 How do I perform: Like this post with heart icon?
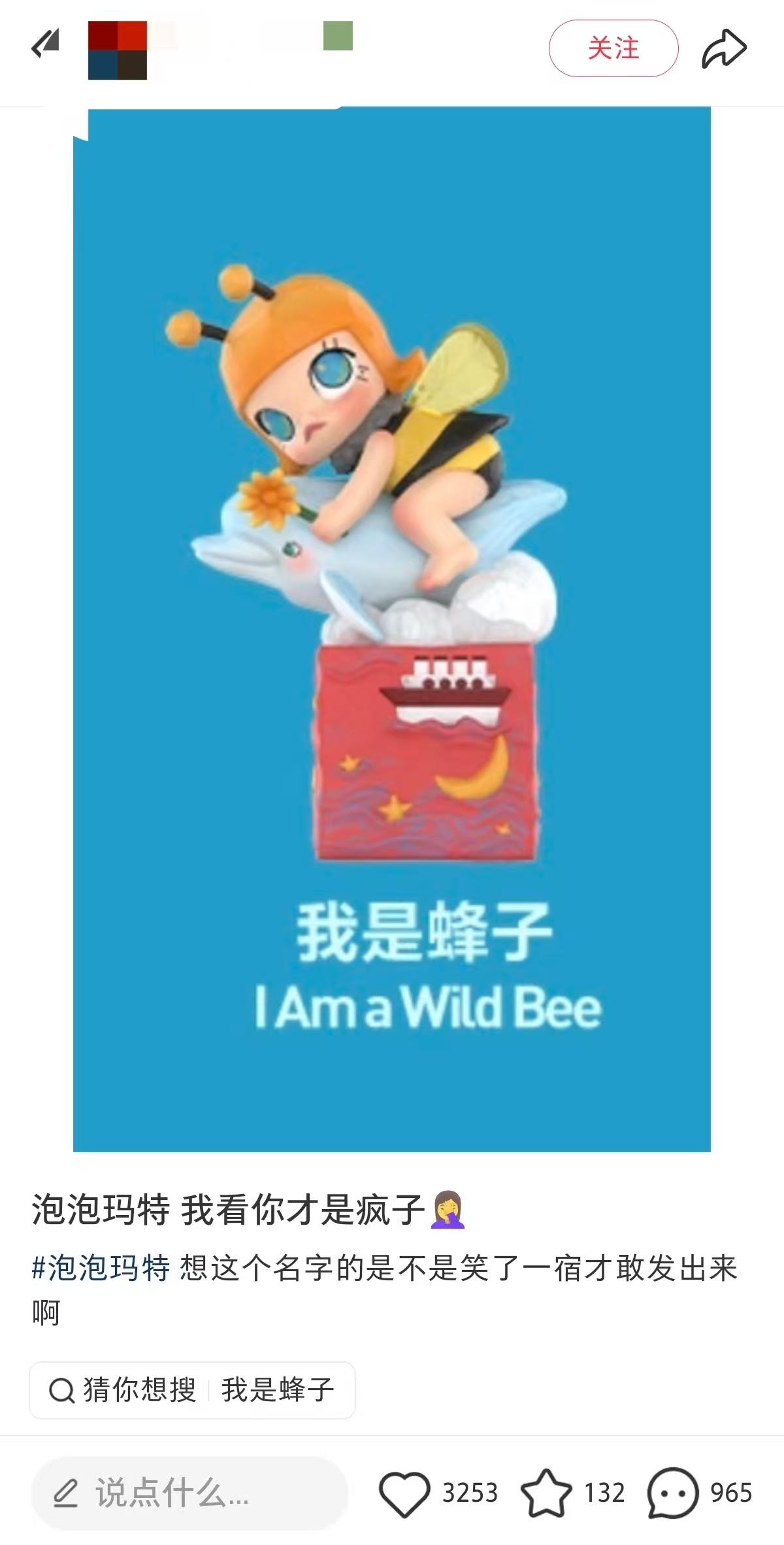click(x=404, y=1493)
